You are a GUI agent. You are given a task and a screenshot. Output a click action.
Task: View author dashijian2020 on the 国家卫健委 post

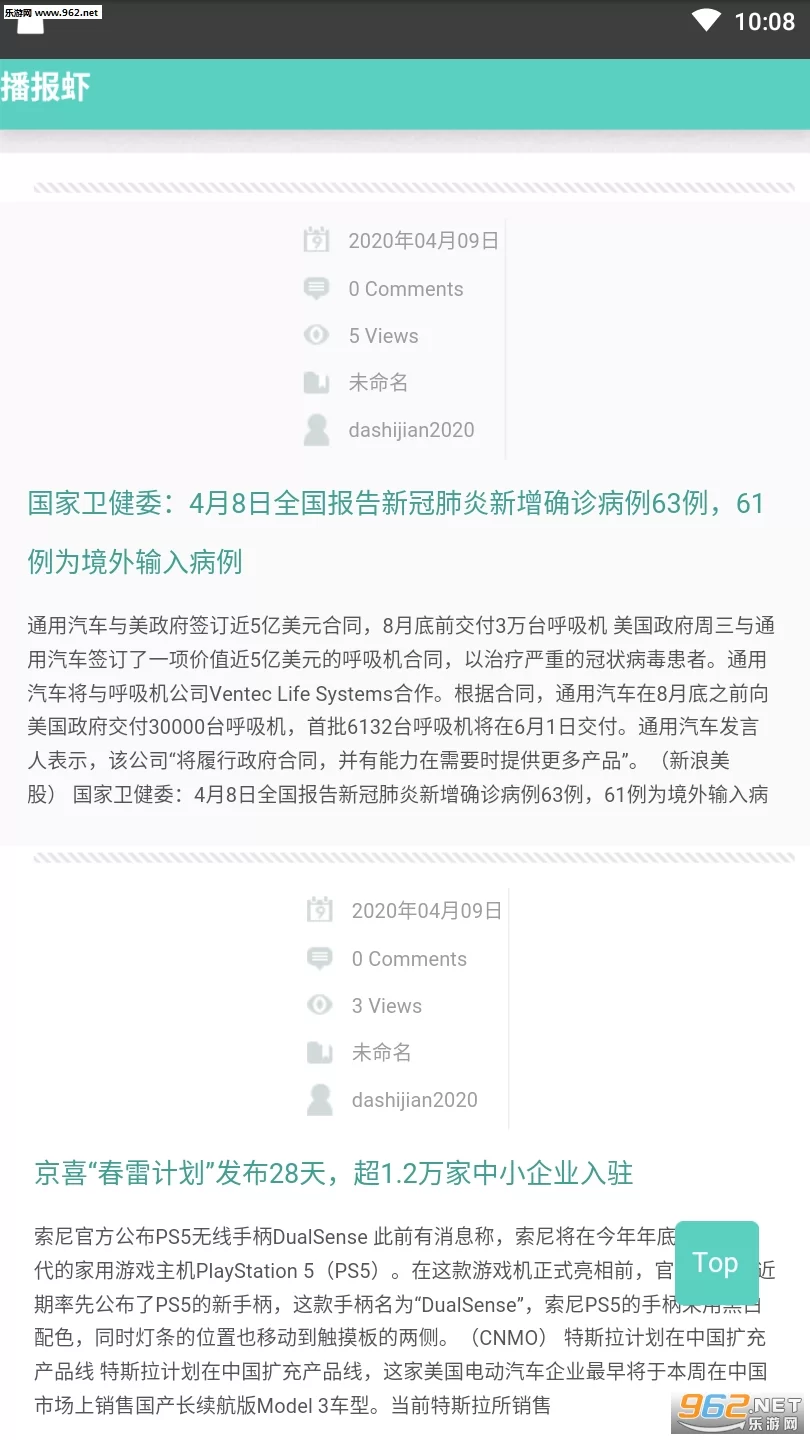pos(411,430)
